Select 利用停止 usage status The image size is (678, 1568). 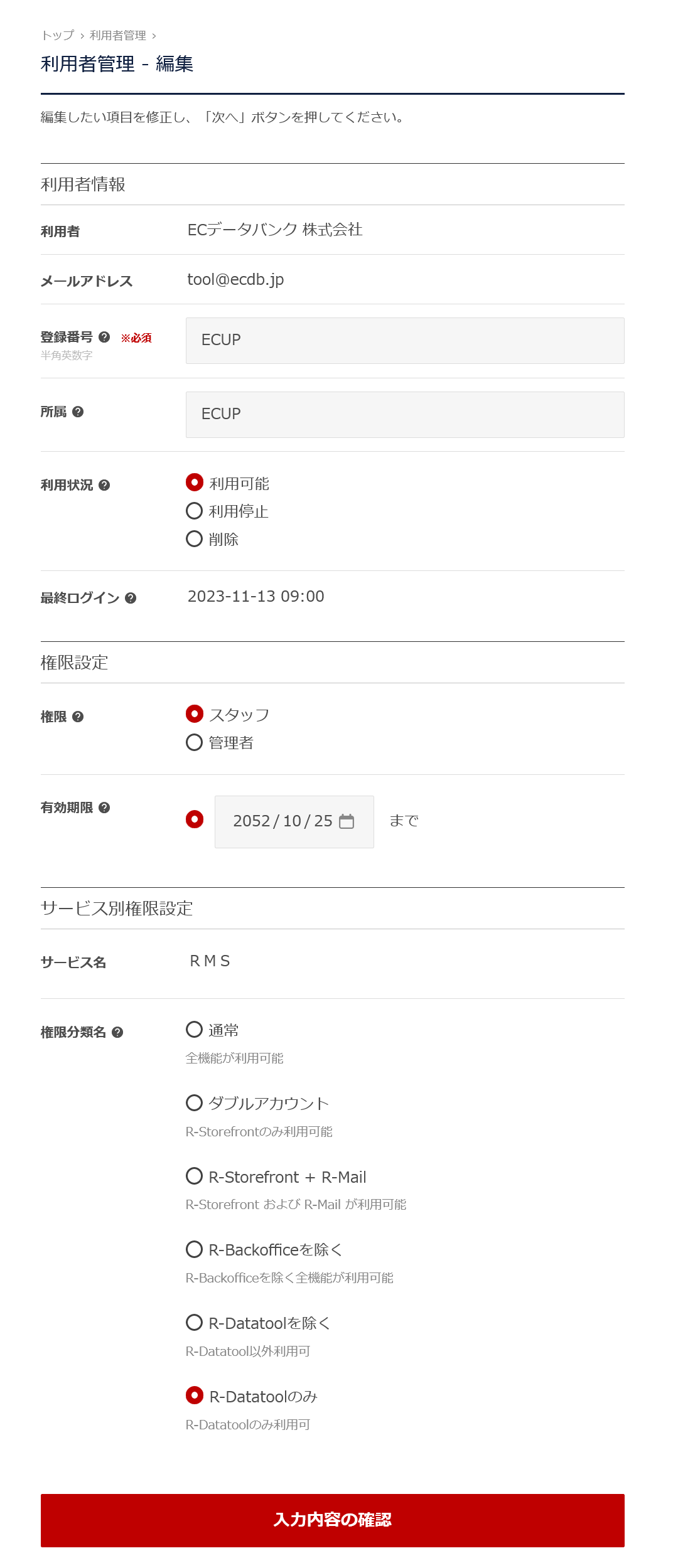[x=195, y=511]
